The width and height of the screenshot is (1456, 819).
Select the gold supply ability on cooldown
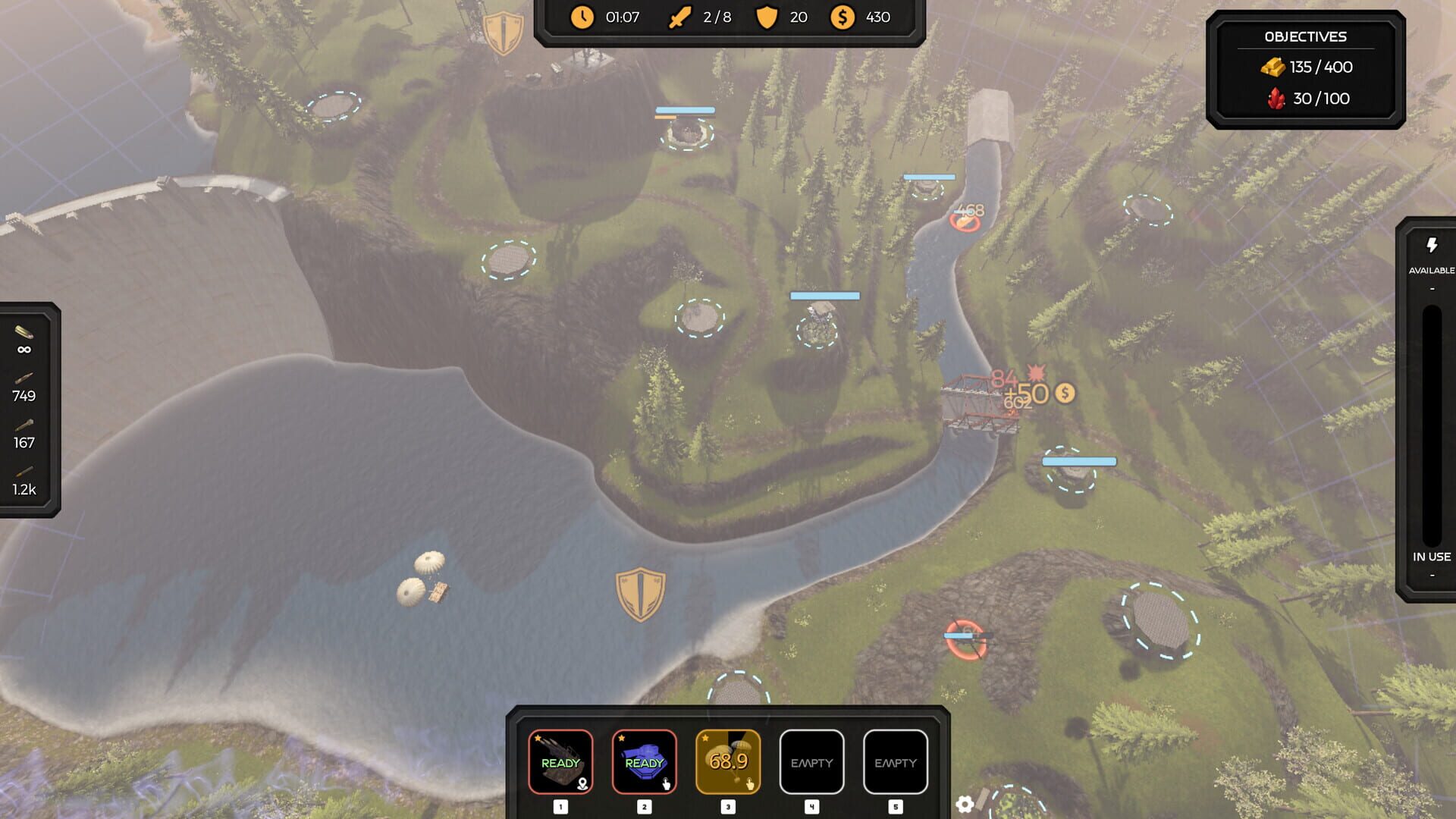coord(728,761)
